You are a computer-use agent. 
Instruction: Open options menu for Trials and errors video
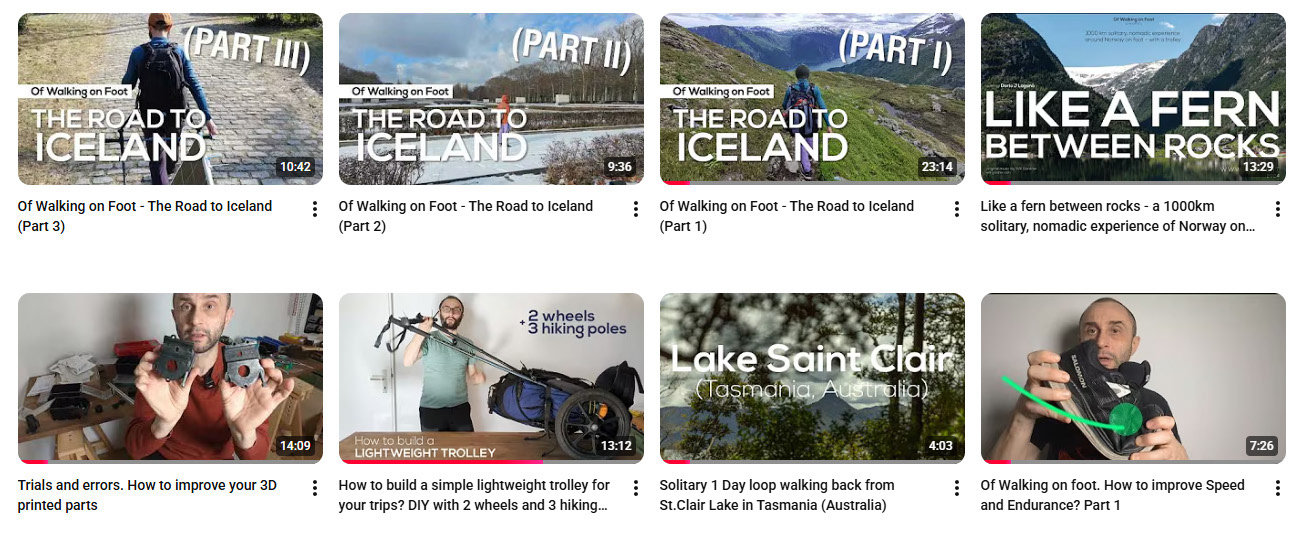point(314,488)
